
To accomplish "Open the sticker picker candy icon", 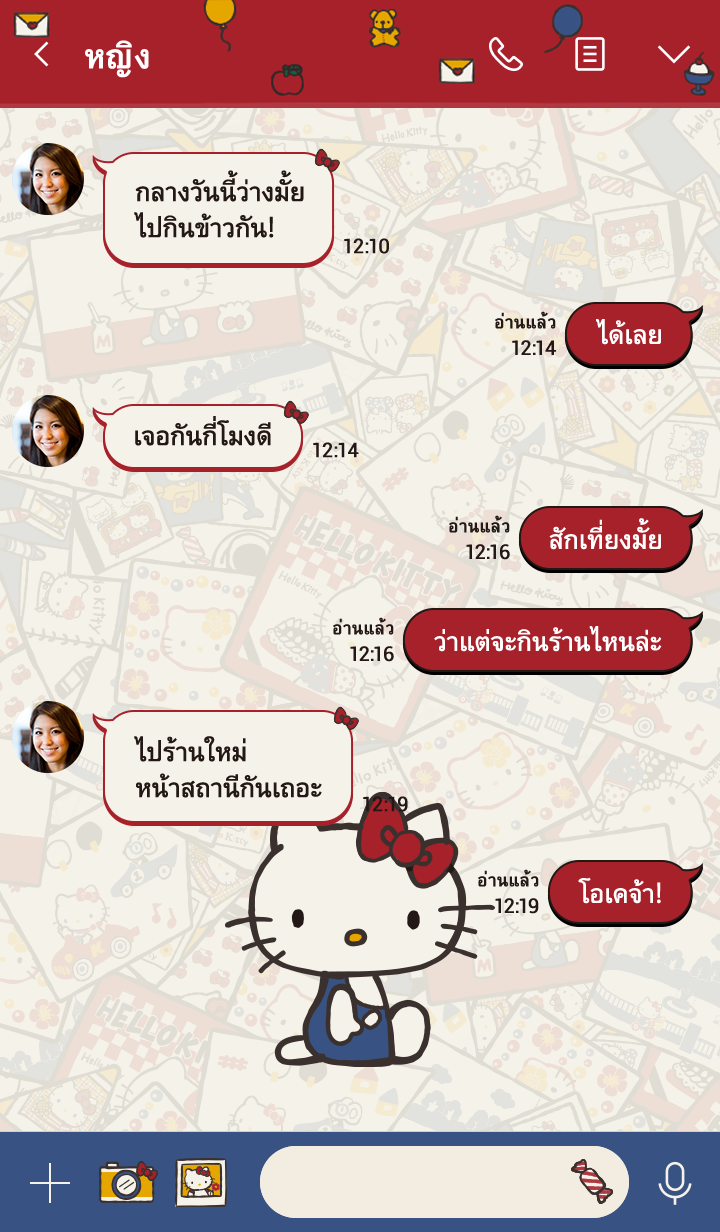I will [x=592, y=1181].
